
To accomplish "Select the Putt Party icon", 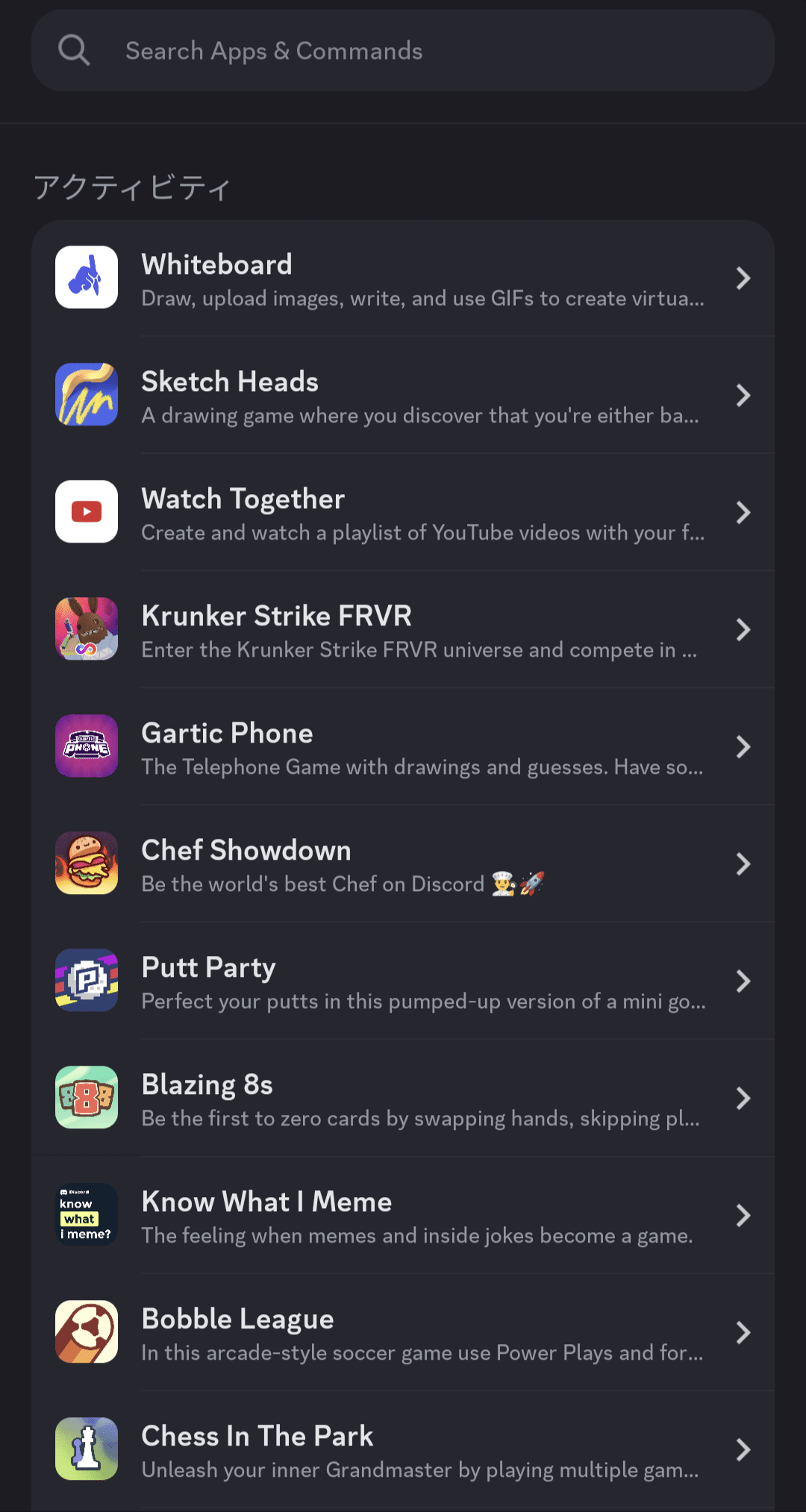I will [86, 981].
